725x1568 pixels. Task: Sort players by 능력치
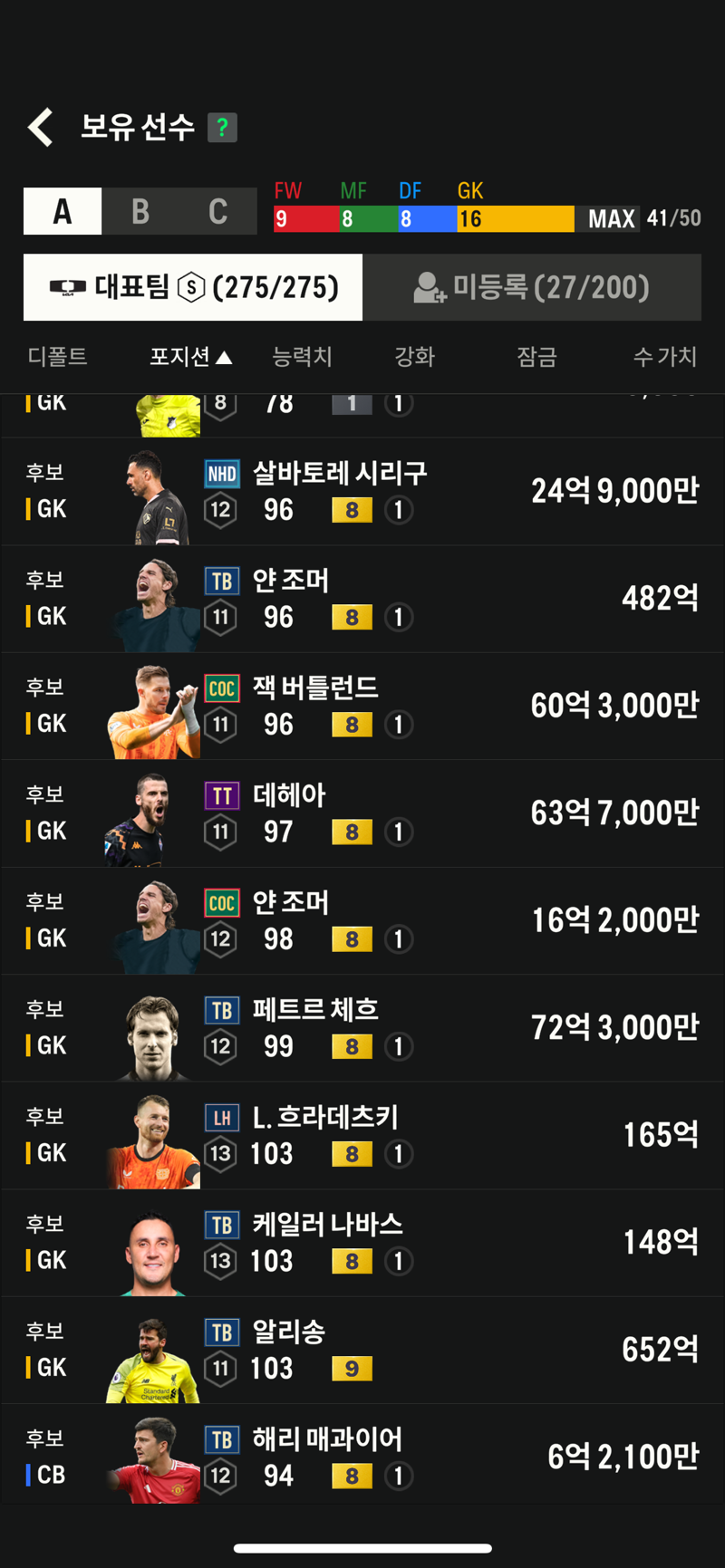click(302, 357)
